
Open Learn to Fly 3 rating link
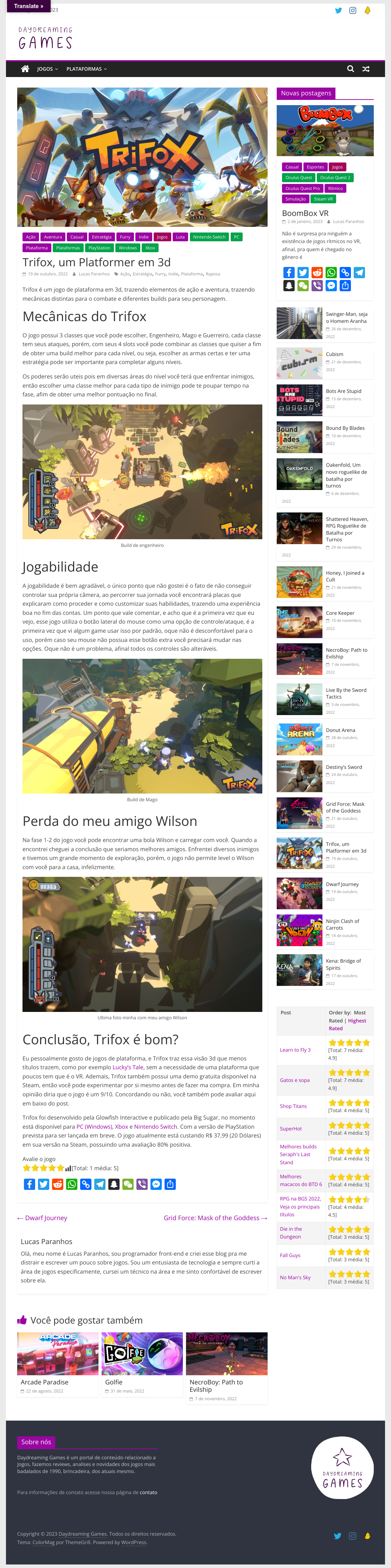295,1050
